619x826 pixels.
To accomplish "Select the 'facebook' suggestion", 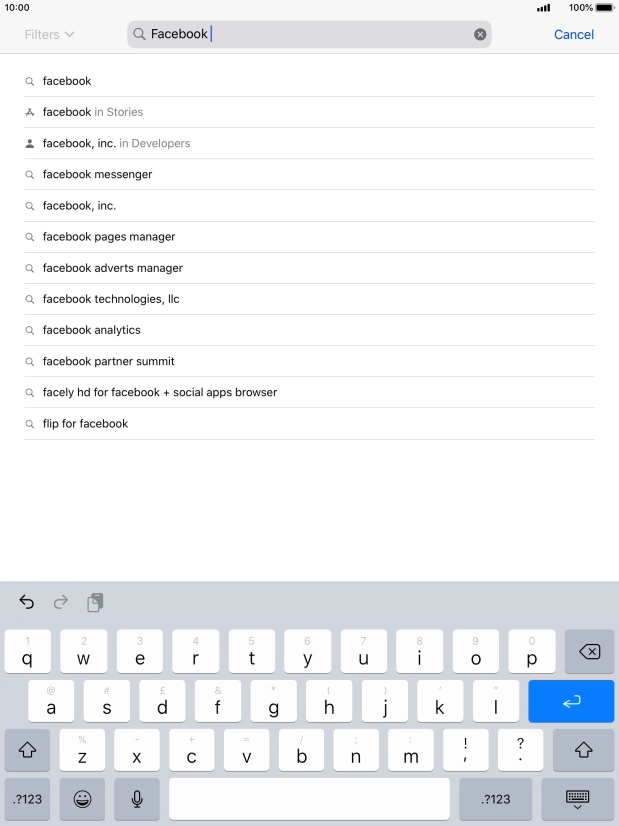I will [67, 81].
